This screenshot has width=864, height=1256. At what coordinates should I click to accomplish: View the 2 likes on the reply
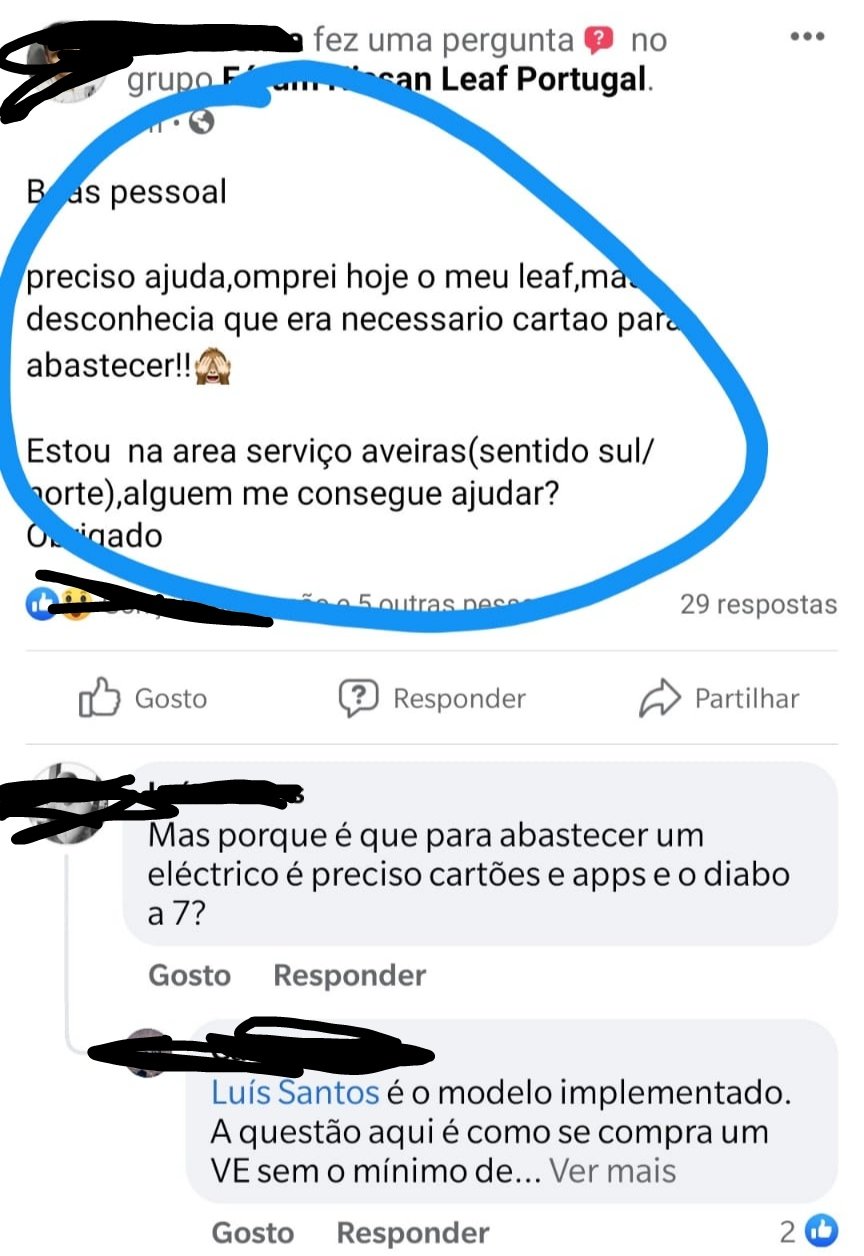click(808, 1231)
